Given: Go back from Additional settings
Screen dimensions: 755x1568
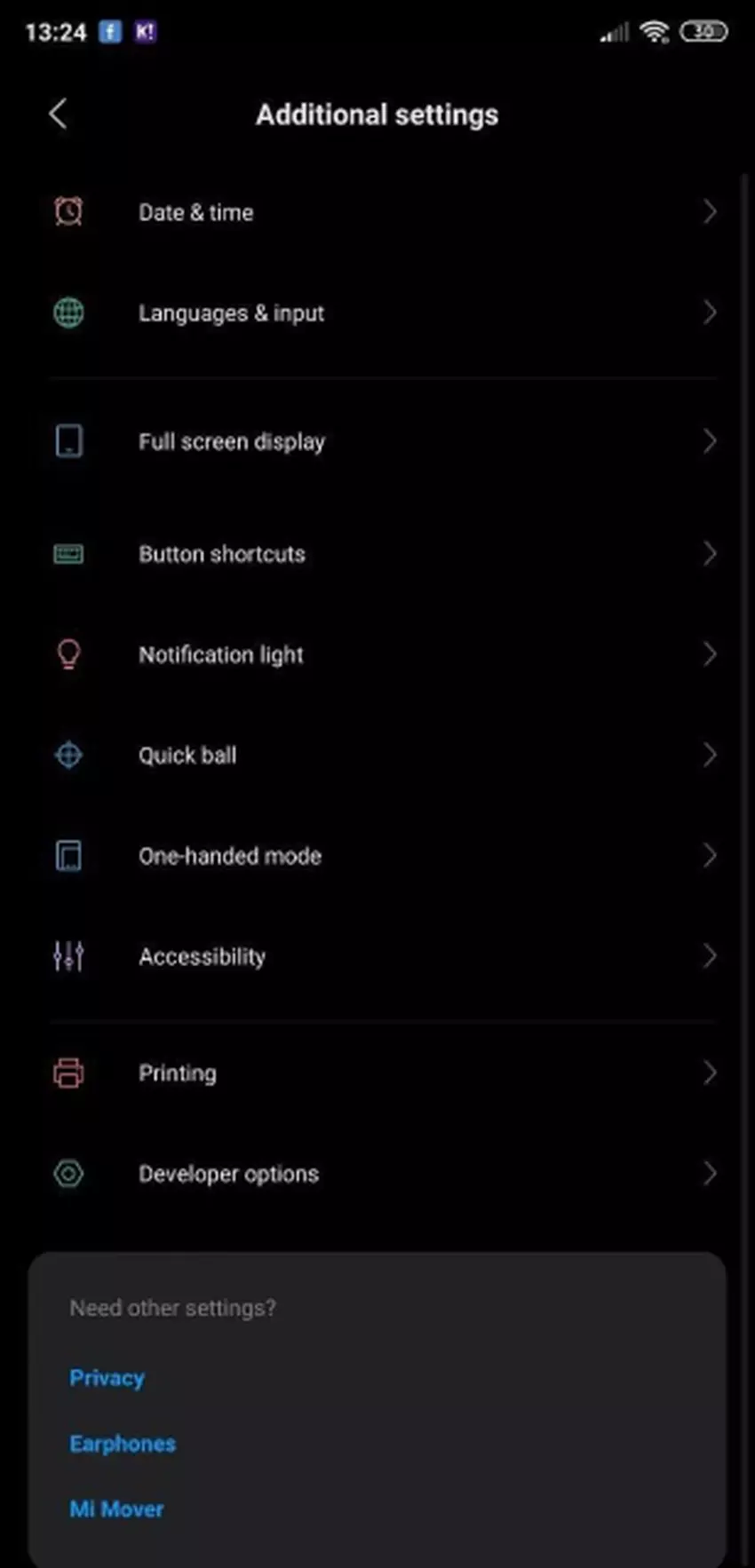Looking at the screenshot, I should click(59, 114).
